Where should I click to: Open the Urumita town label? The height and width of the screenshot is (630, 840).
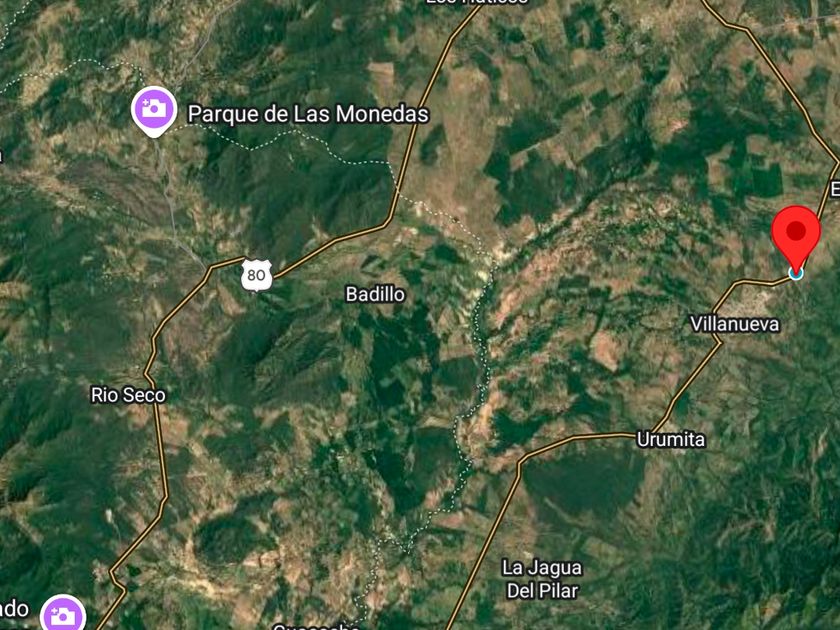[x=671, y=440]
